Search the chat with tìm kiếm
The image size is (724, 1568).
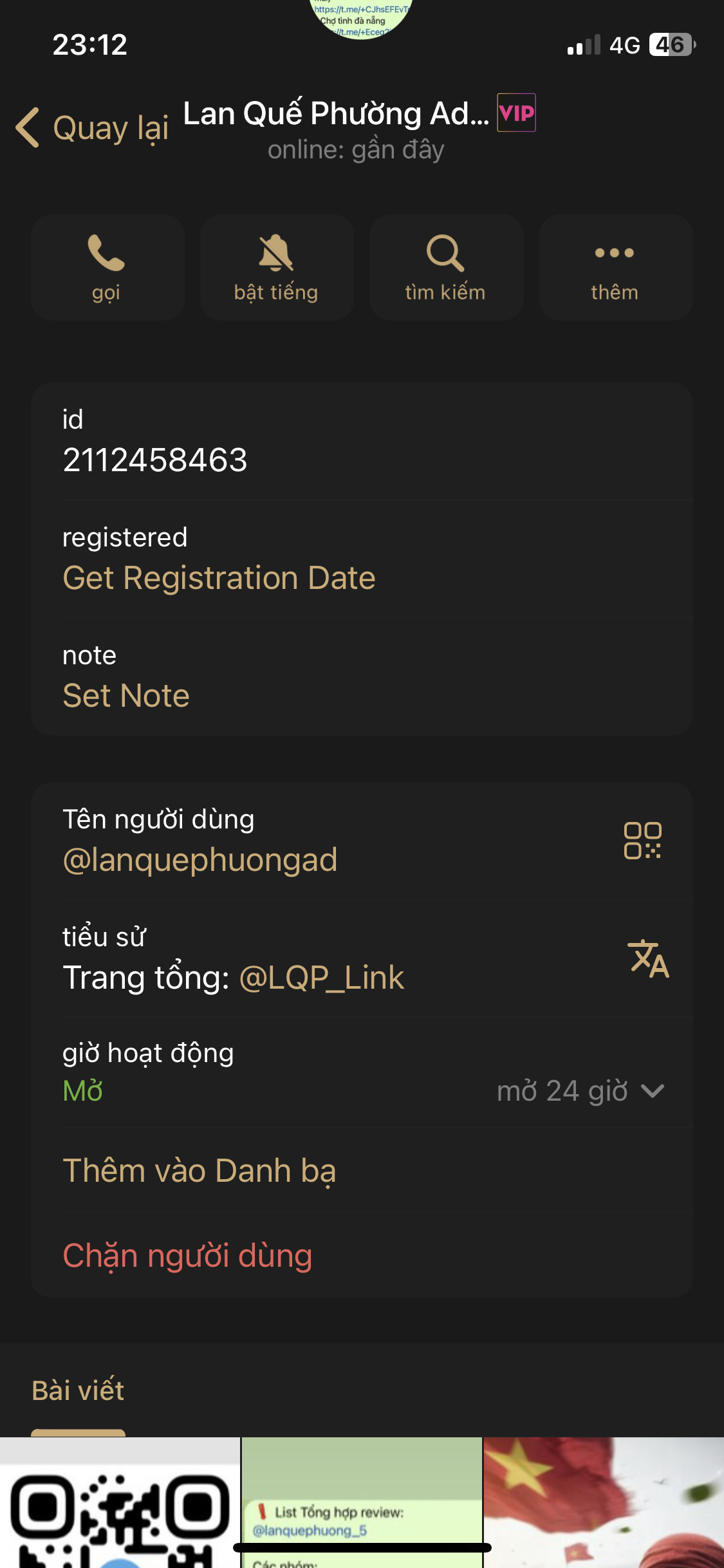click(x=445, y=268)
